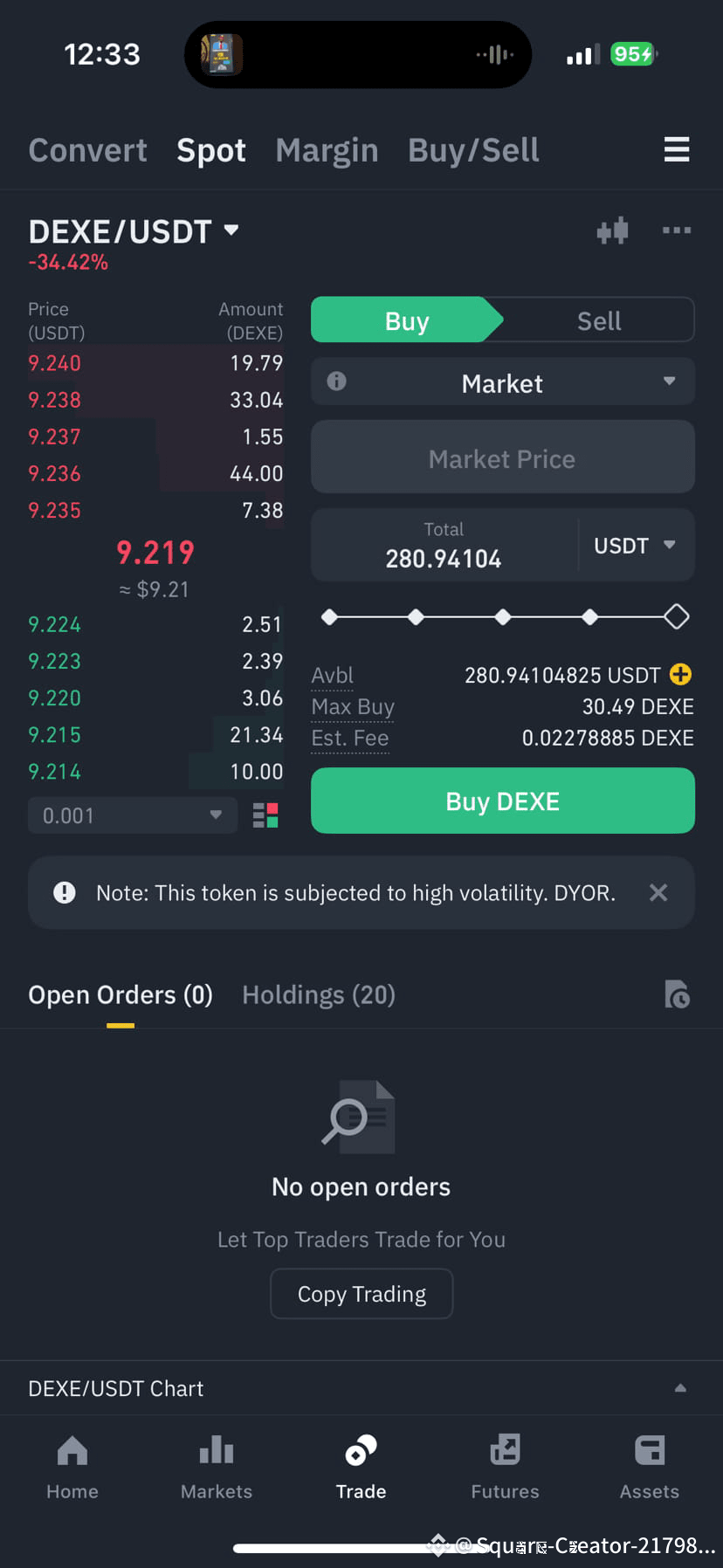Image resolution: width=723 pixels, height=1568 pixels.
Task: Tap the Buy DEXE button
Action: (503, 801)
